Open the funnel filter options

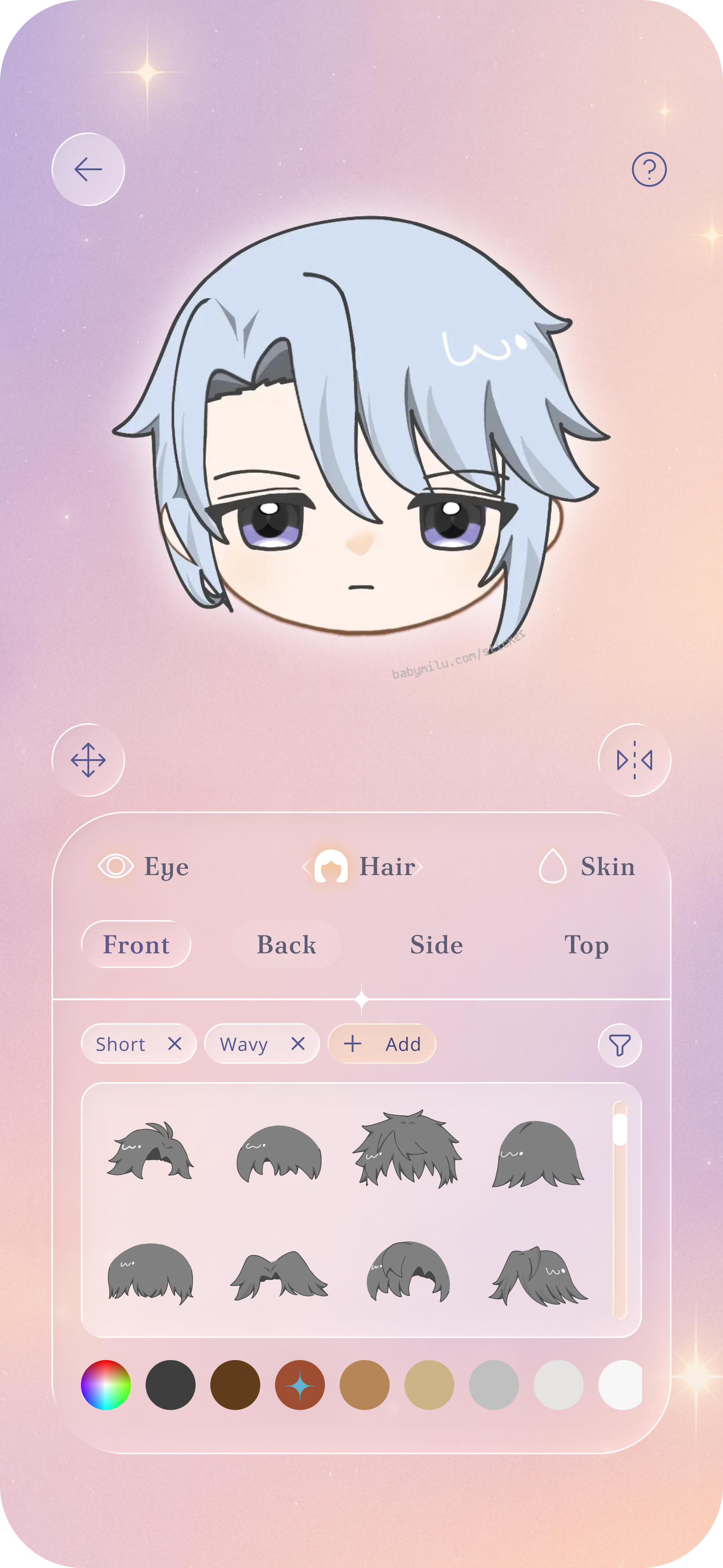[620, 1045]
